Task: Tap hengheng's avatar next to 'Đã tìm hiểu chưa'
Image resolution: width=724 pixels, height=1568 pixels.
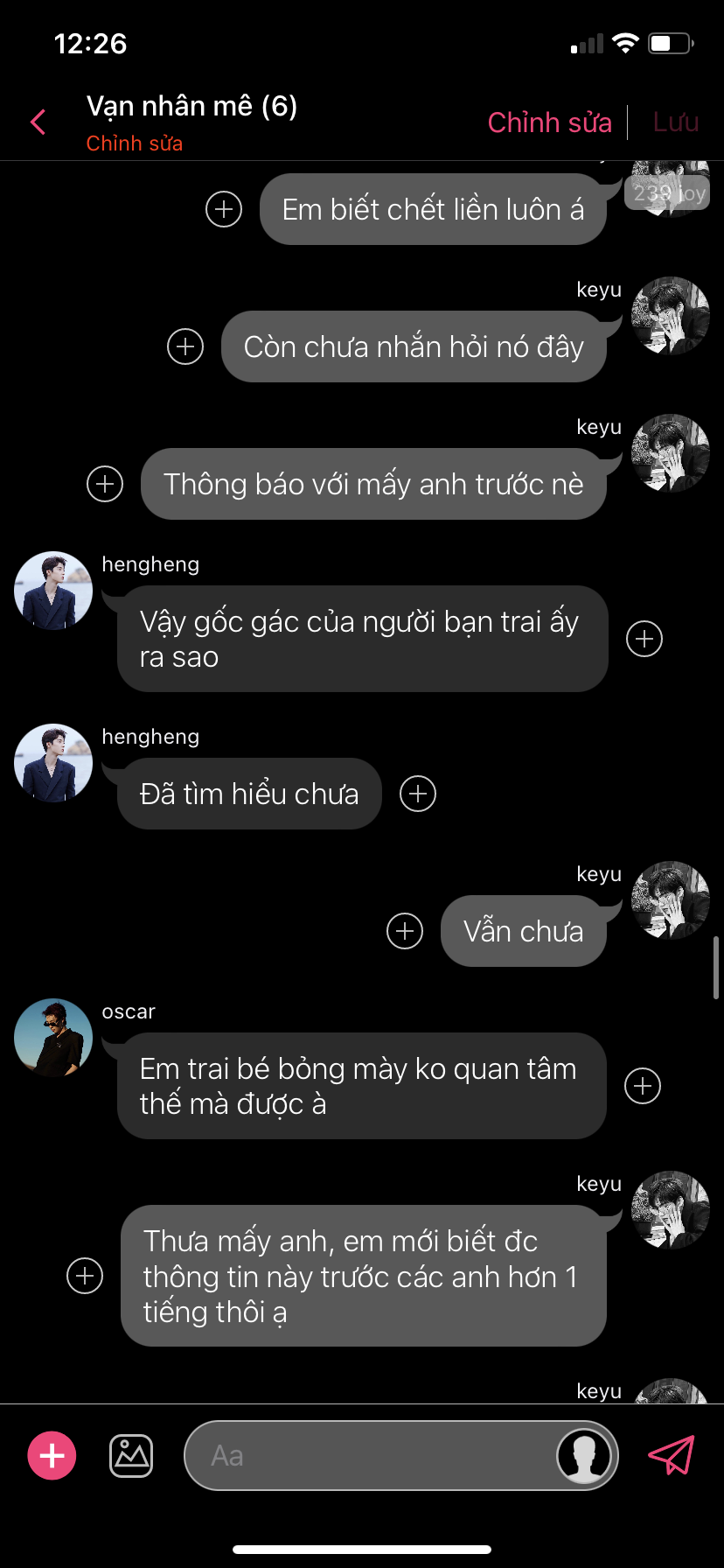Action: point(53,763)
